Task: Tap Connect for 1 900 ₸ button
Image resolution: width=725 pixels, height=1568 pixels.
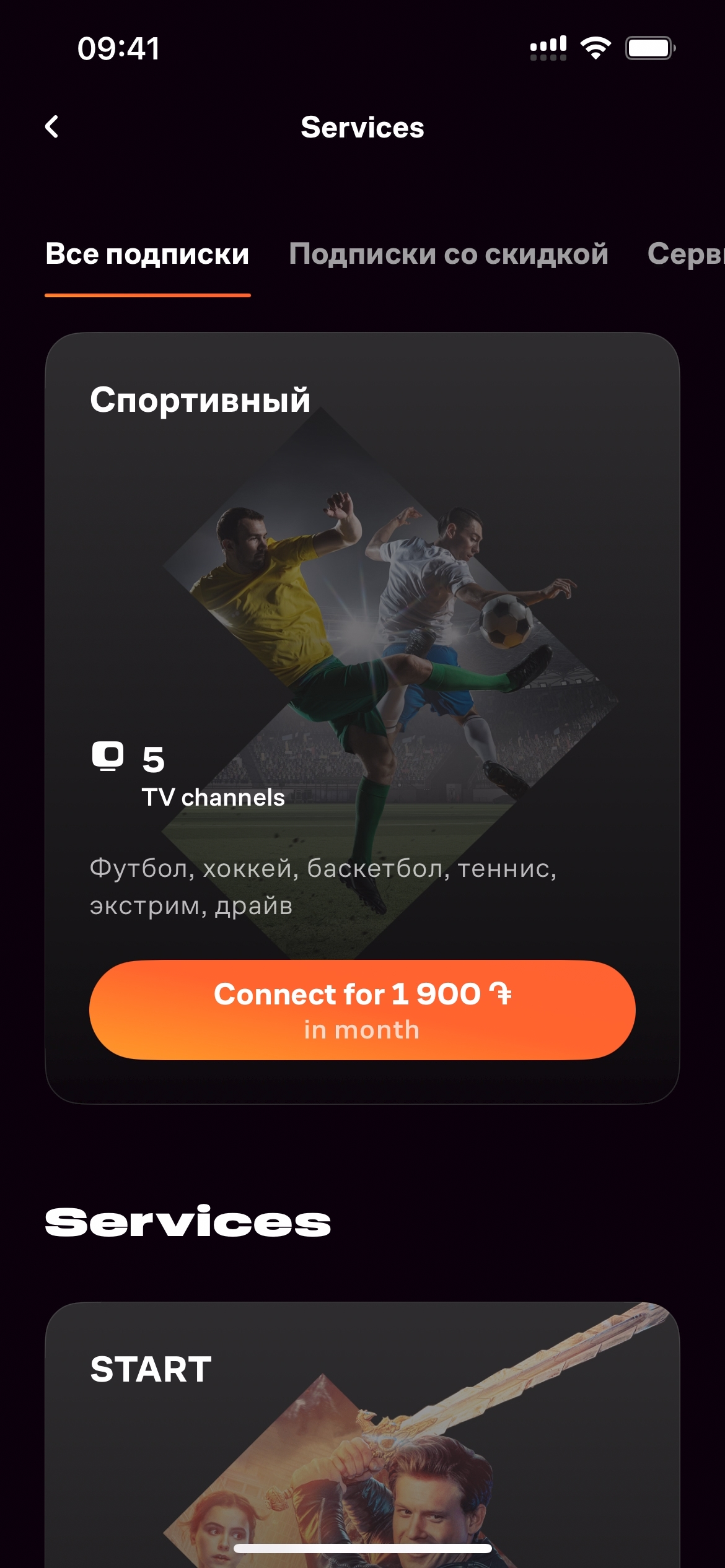Action: [x=362, y=1010]
